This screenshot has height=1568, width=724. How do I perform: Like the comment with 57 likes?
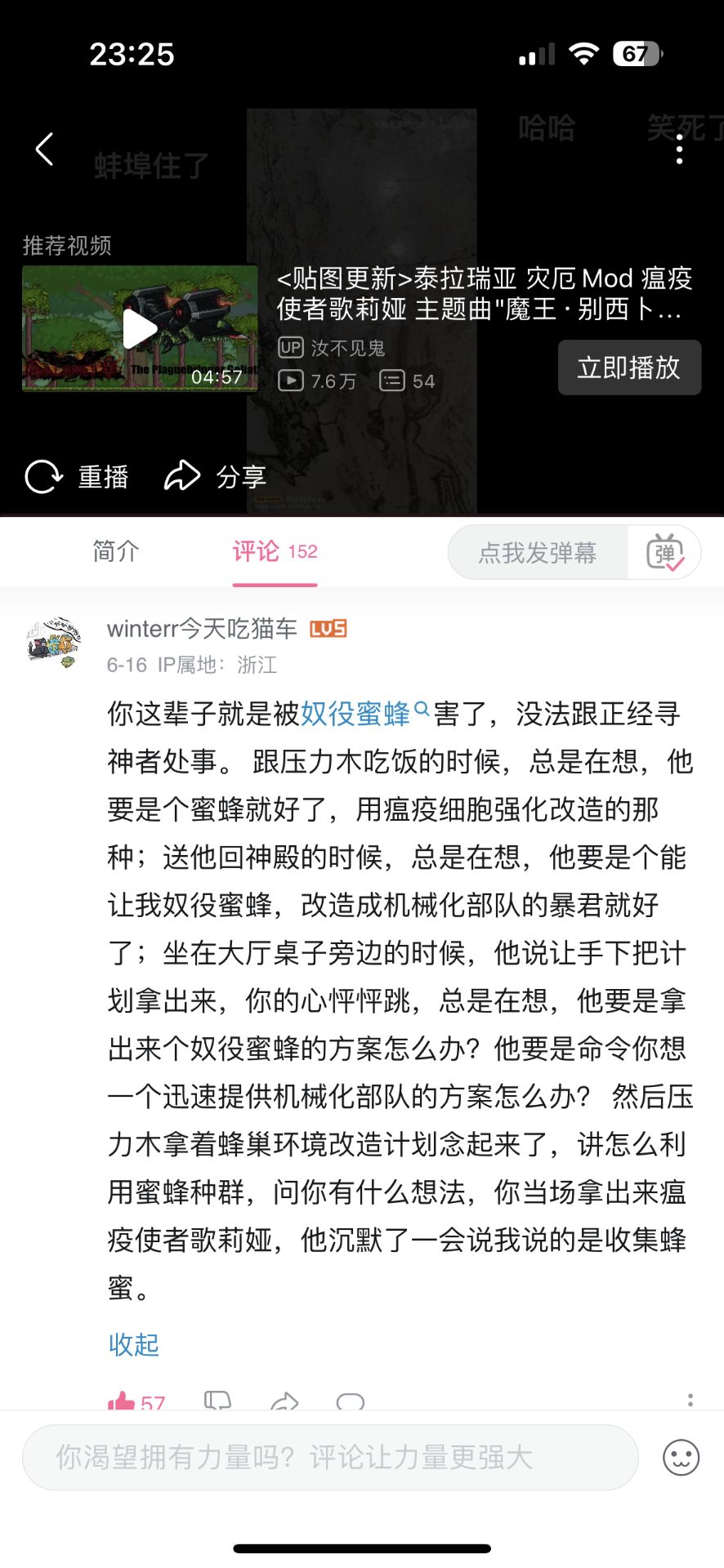pyautogui.click(x=123, y=1401)
